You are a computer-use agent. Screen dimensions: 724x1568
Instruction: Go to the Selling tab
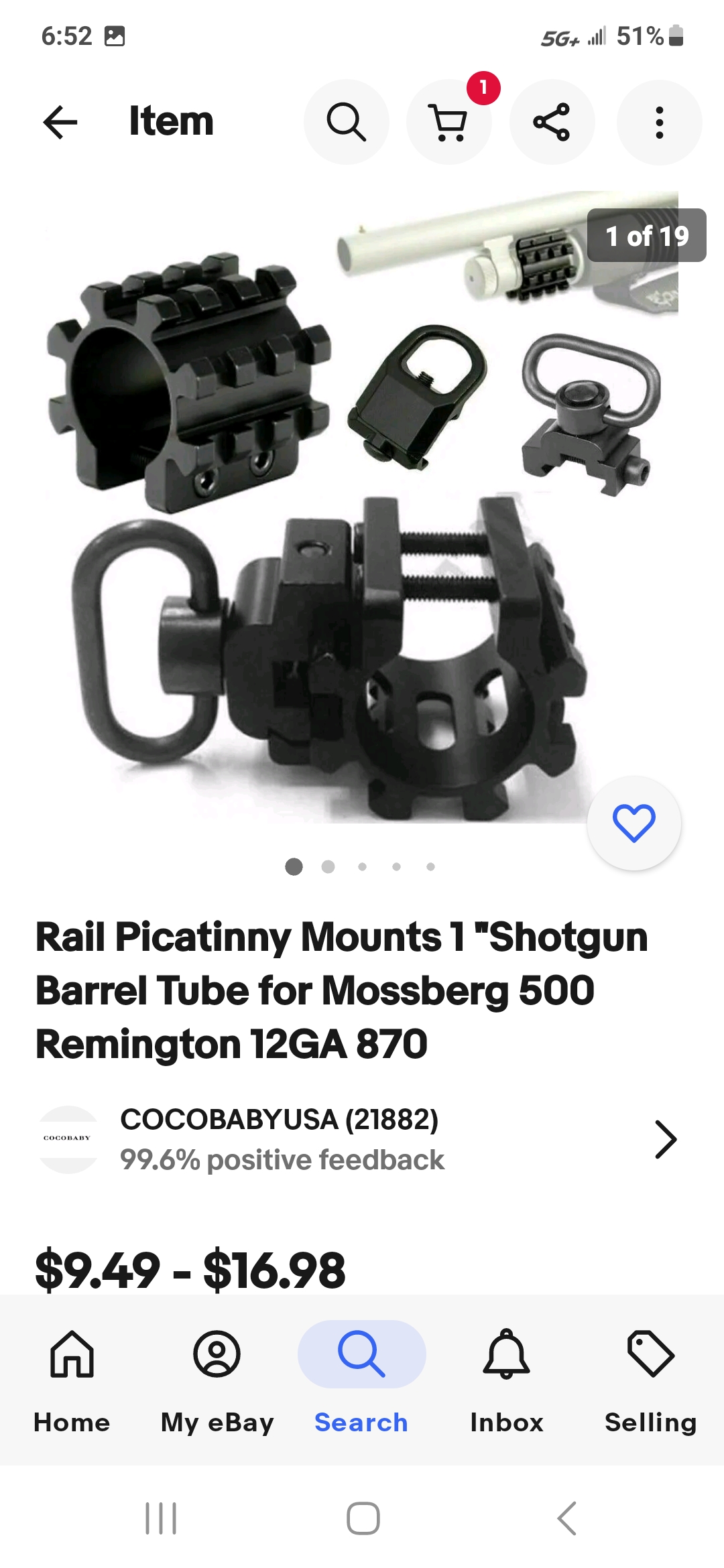click(650, 1380)
